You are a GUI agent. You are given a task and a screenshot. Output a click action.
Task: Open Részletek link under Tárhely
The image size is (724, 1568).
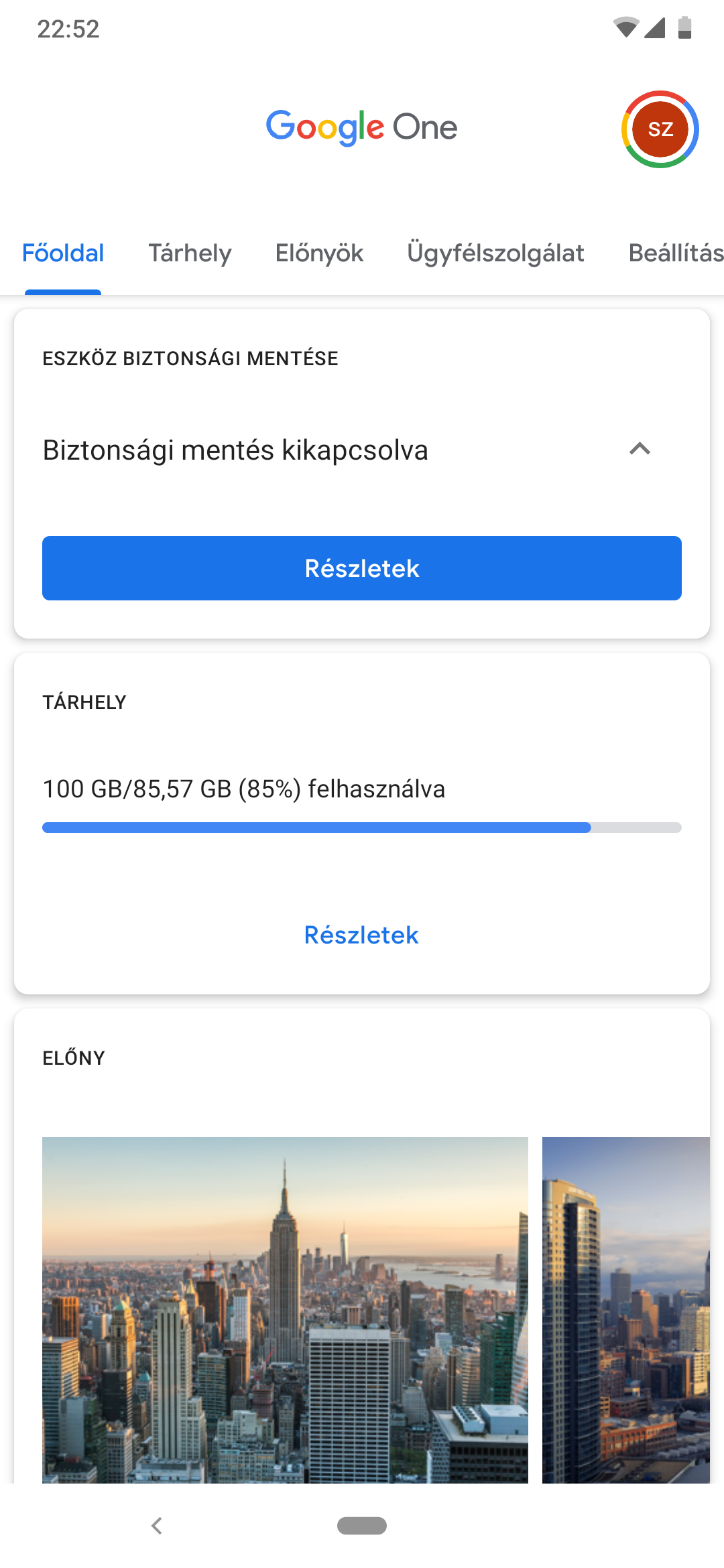361,935
